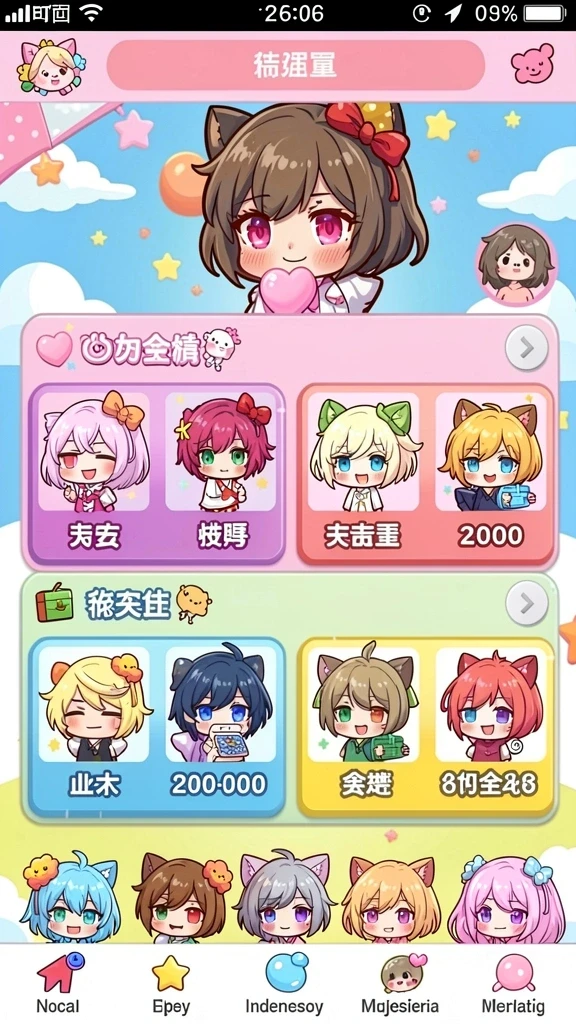Screen dimensions: 576x1024
Task: Open the round brown-haired avatar bubble
Action: click(x=516, y=264)
